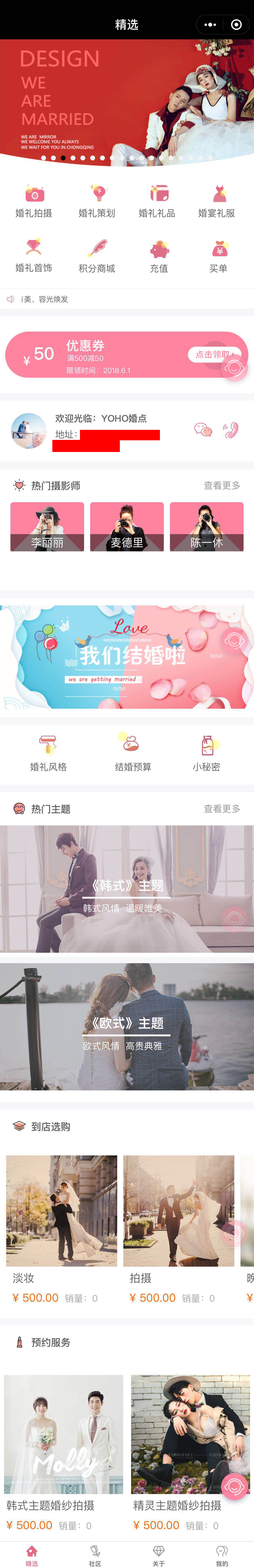The image size is (254, 1568).
Task: View more 热门主题
Action: (222, 808)
